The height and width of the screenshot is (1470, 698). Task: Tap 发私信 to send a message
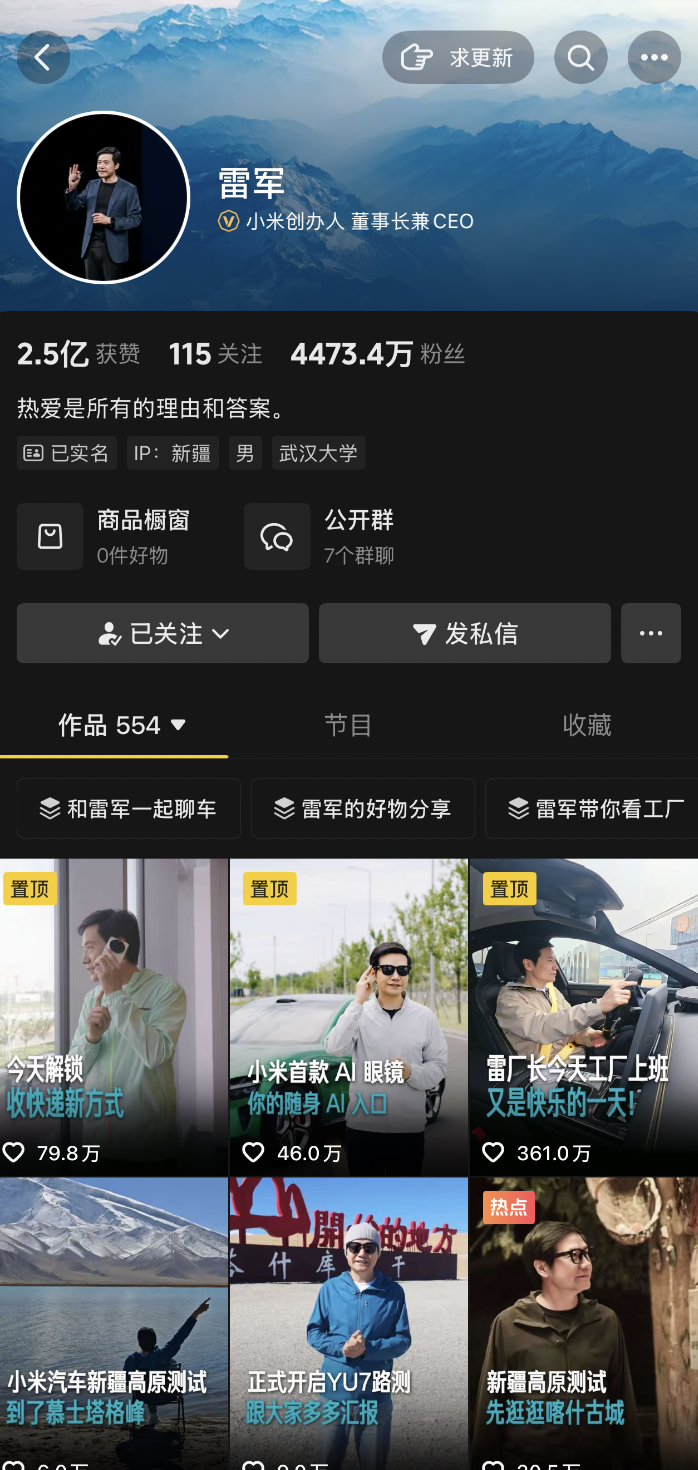click(x=464, y=633)
